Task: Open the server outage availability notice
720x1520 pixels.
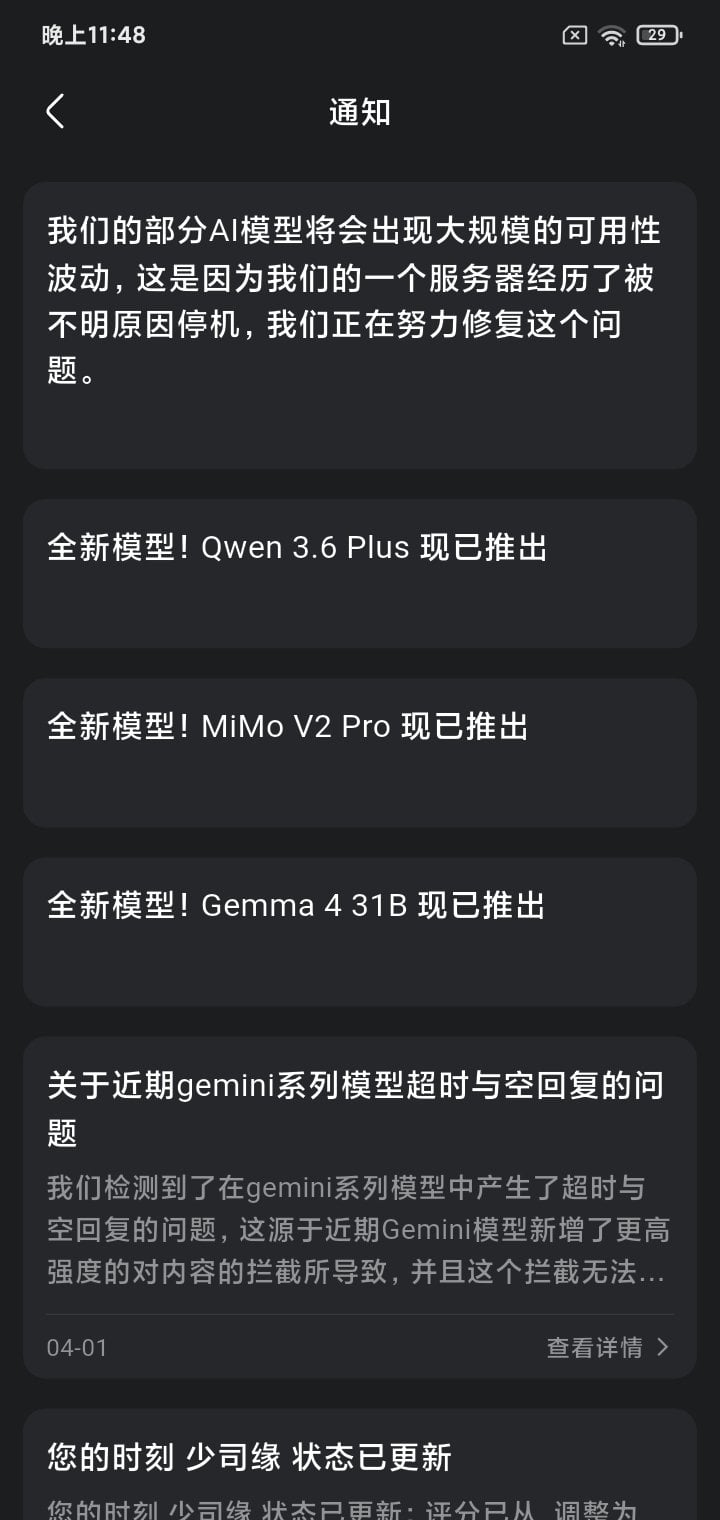Action: [x=360, y=325]
